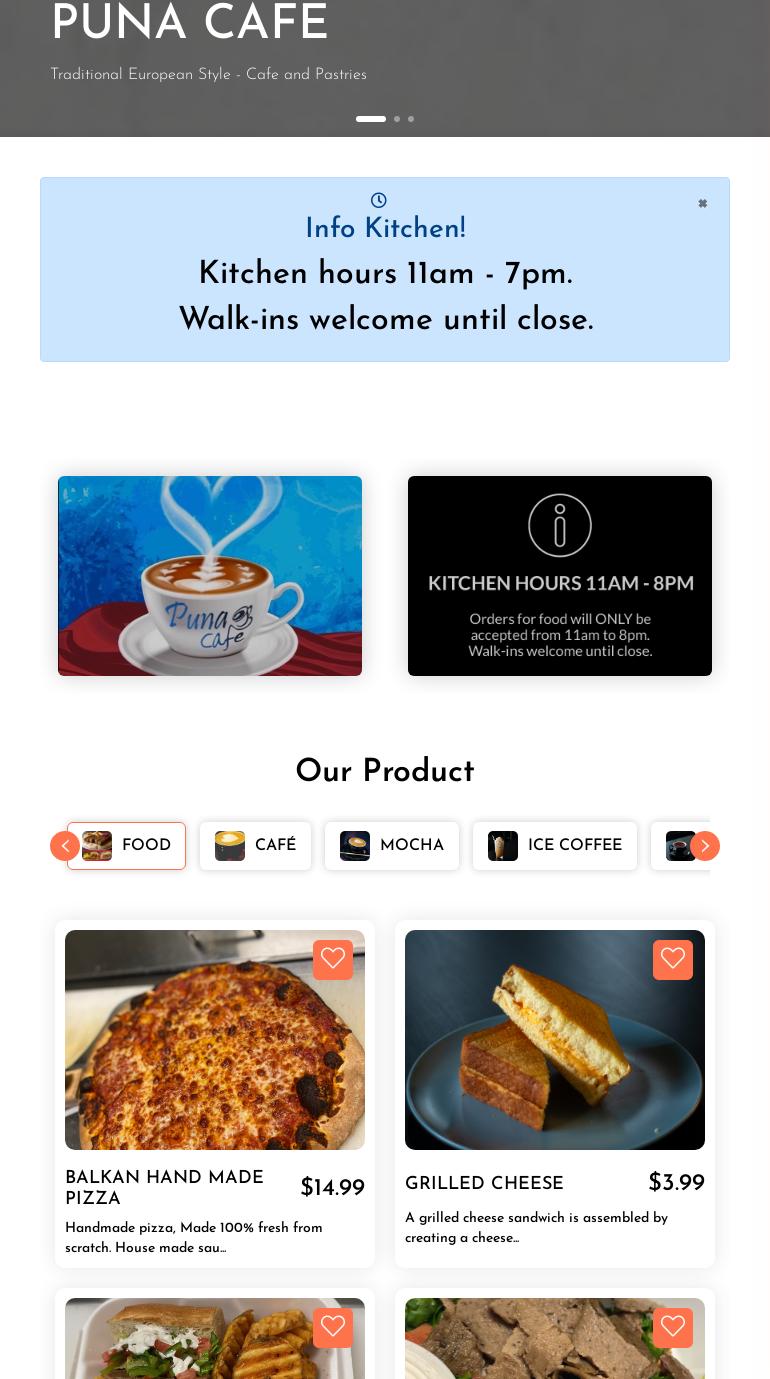Switch to the MOCHA category
The width and height of the screenshot is (770, 1379).
392,846
